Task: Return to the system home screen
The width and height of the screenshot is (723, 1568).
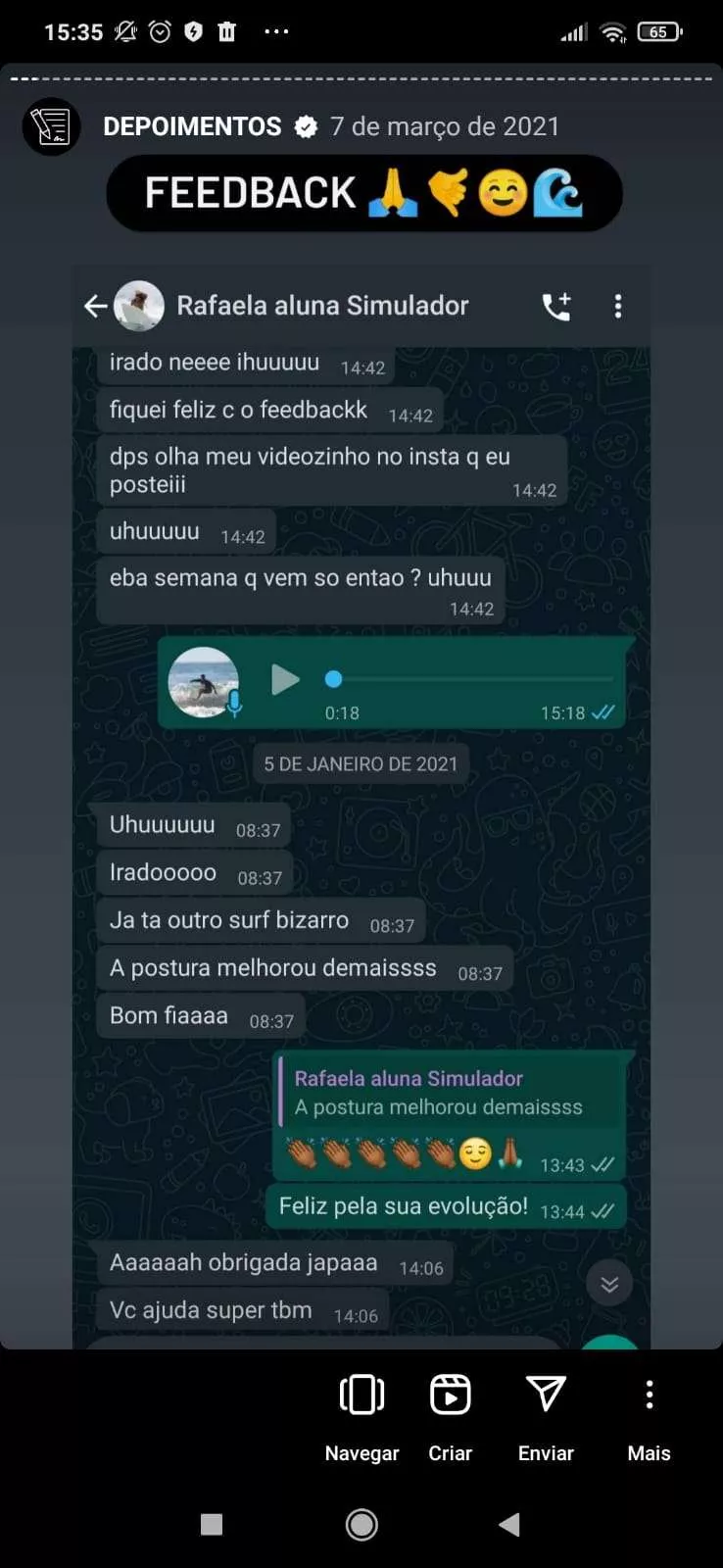Action: tap(361, 1524)
